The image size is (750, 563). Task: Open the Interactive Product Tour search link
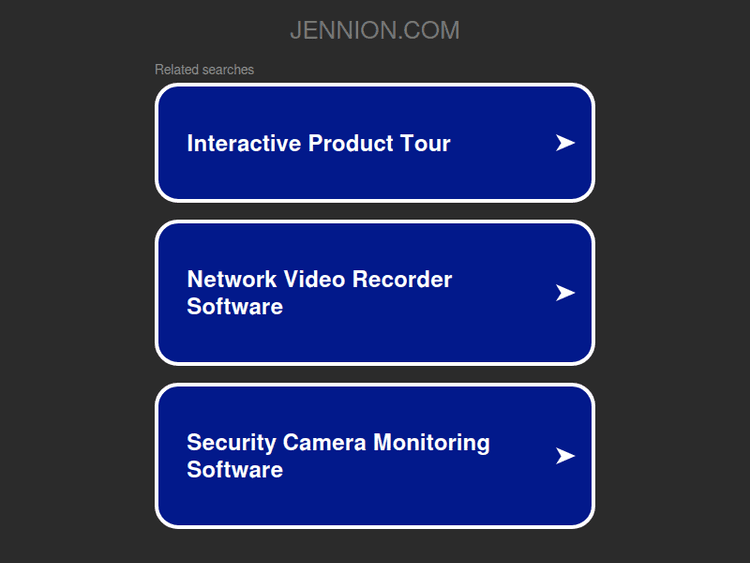[x=374, y=143]
